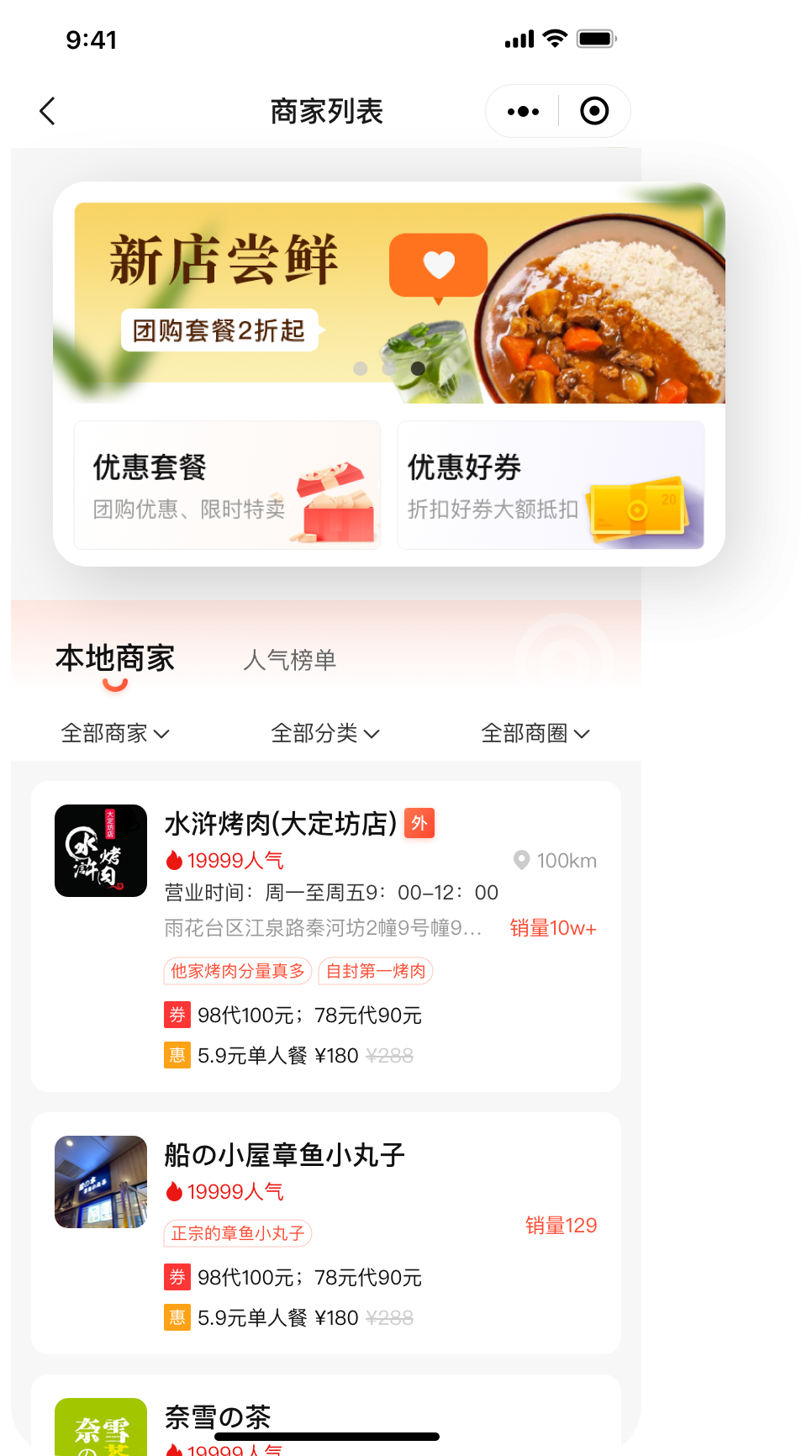This screenshot has height=1456, width=812.
Task: Open the 优惠好券 coupons section
Action: 551,485
